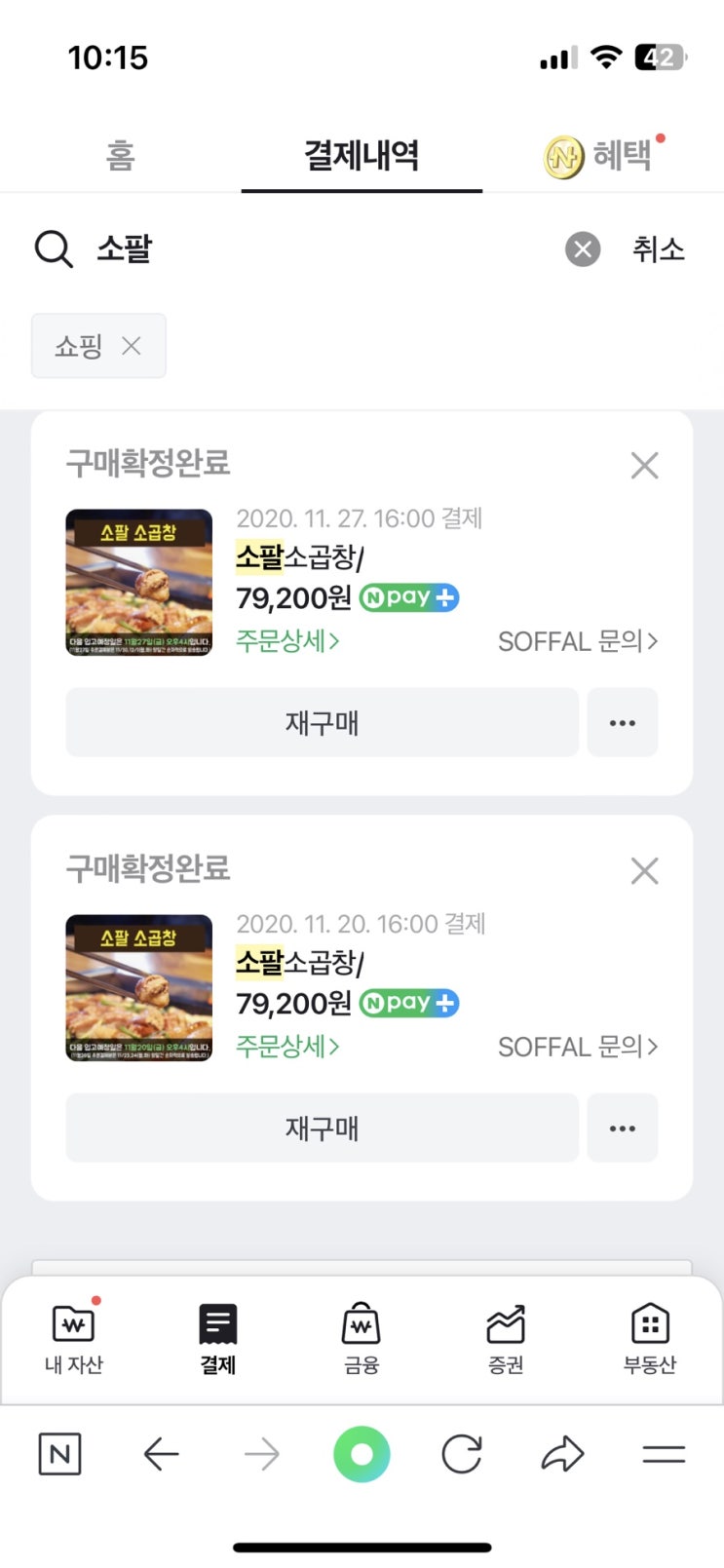This screenshot has height=1568, width=724.
Task: Switch to the 홈 tab
Action: (120, 156)
